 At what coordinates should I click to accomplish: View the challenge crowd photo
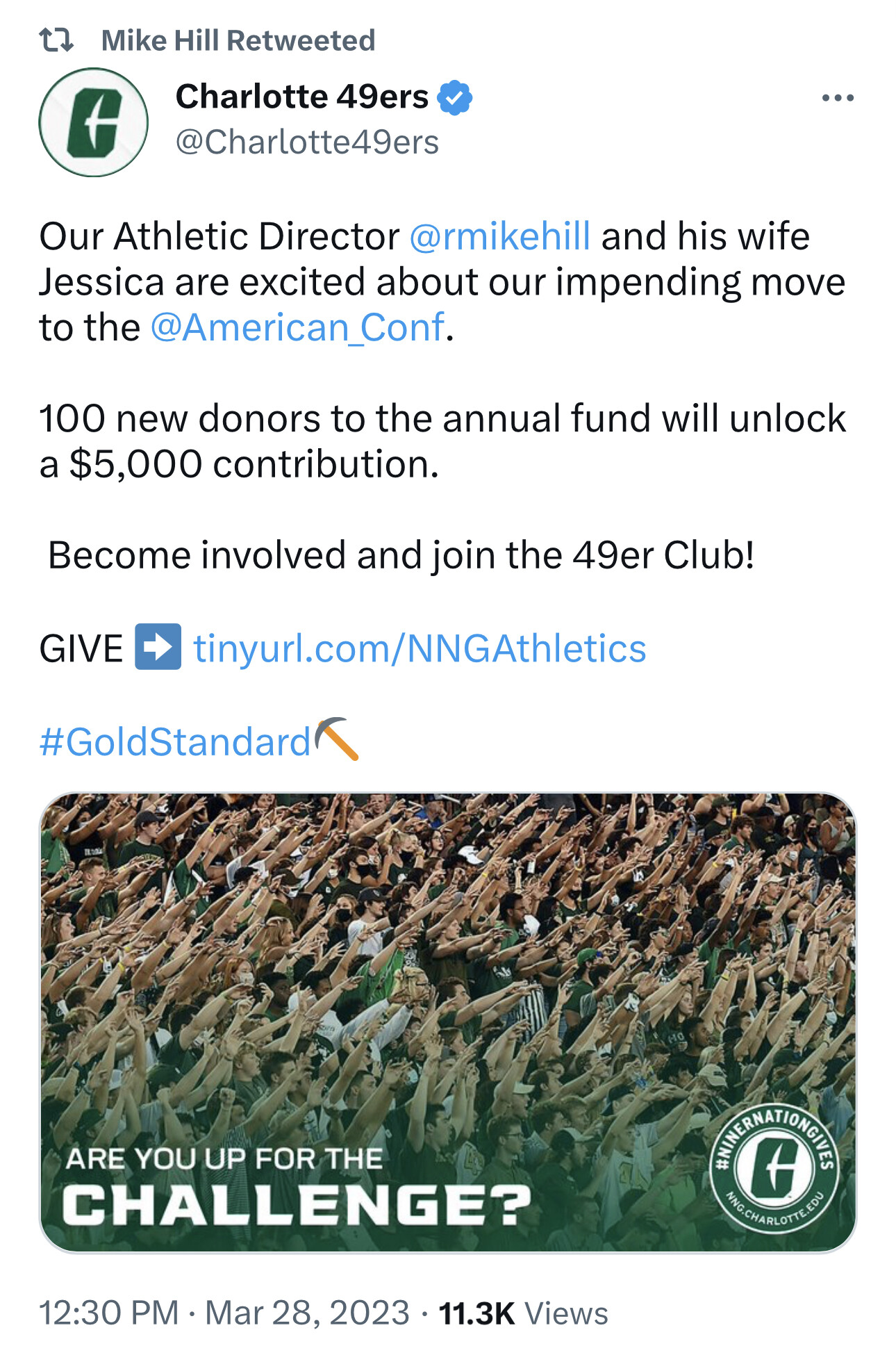click(x=448, y=1021)
